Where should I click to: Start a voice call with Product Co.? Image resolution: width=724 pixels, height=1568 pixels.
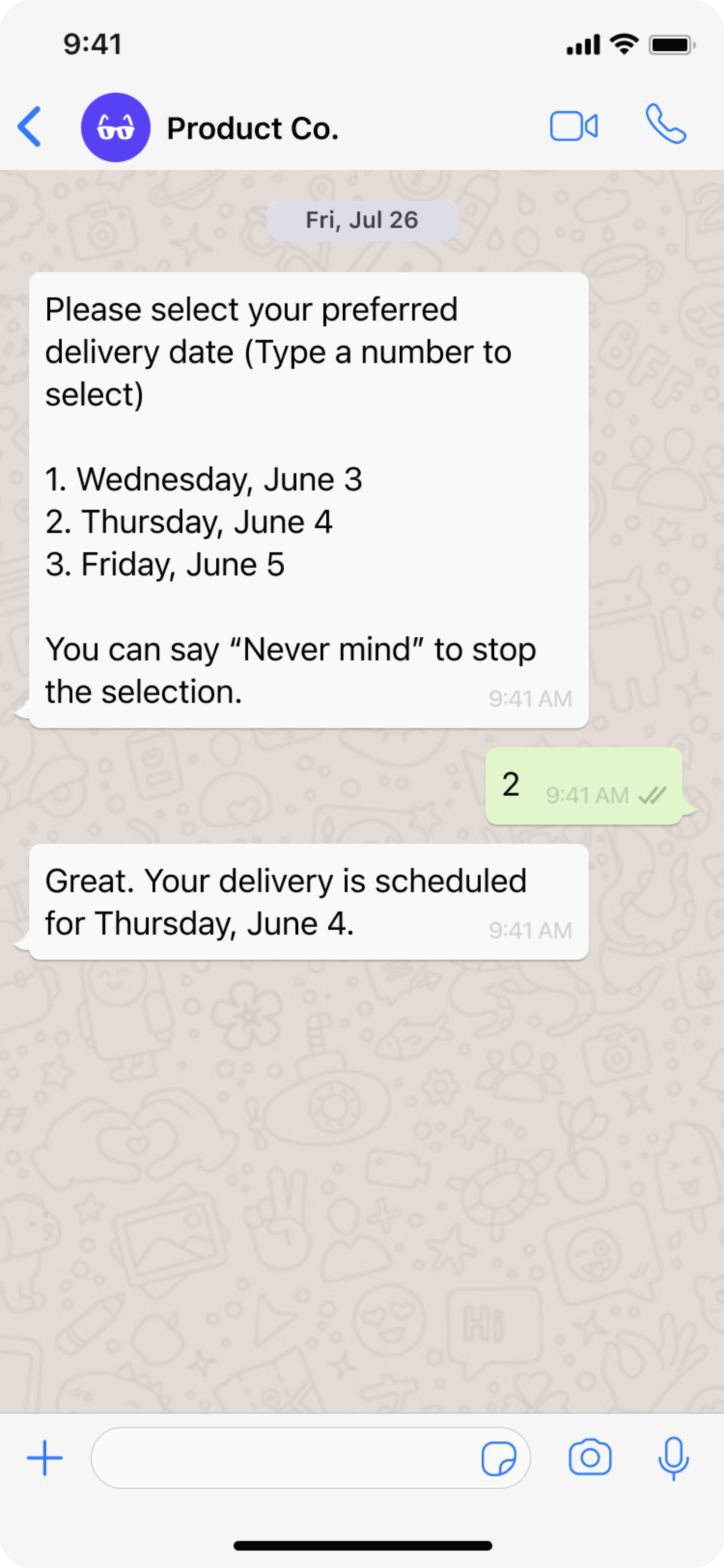coord(666,124)
